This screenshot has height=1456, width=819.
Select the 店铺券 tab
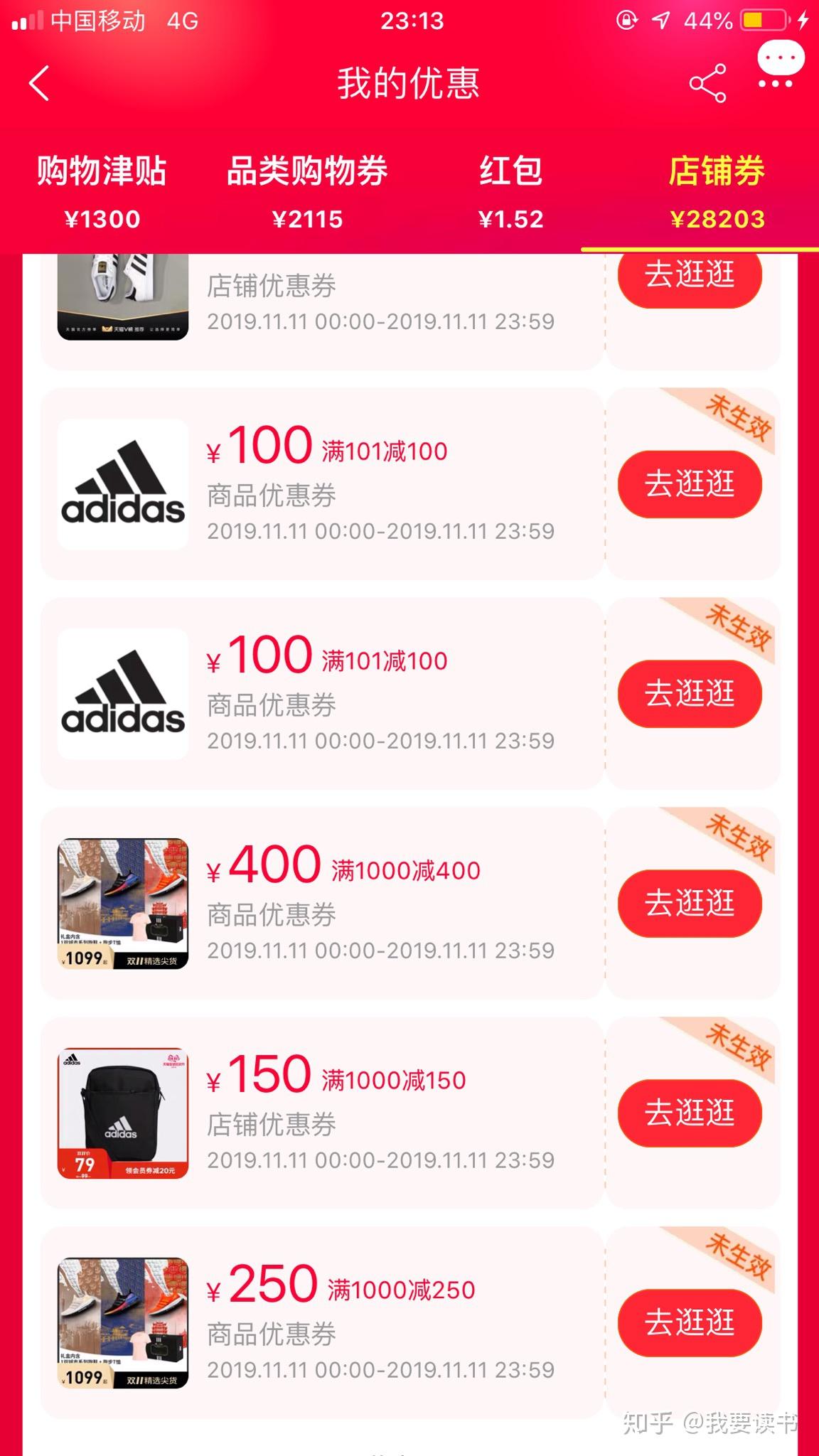coord(717,192)
